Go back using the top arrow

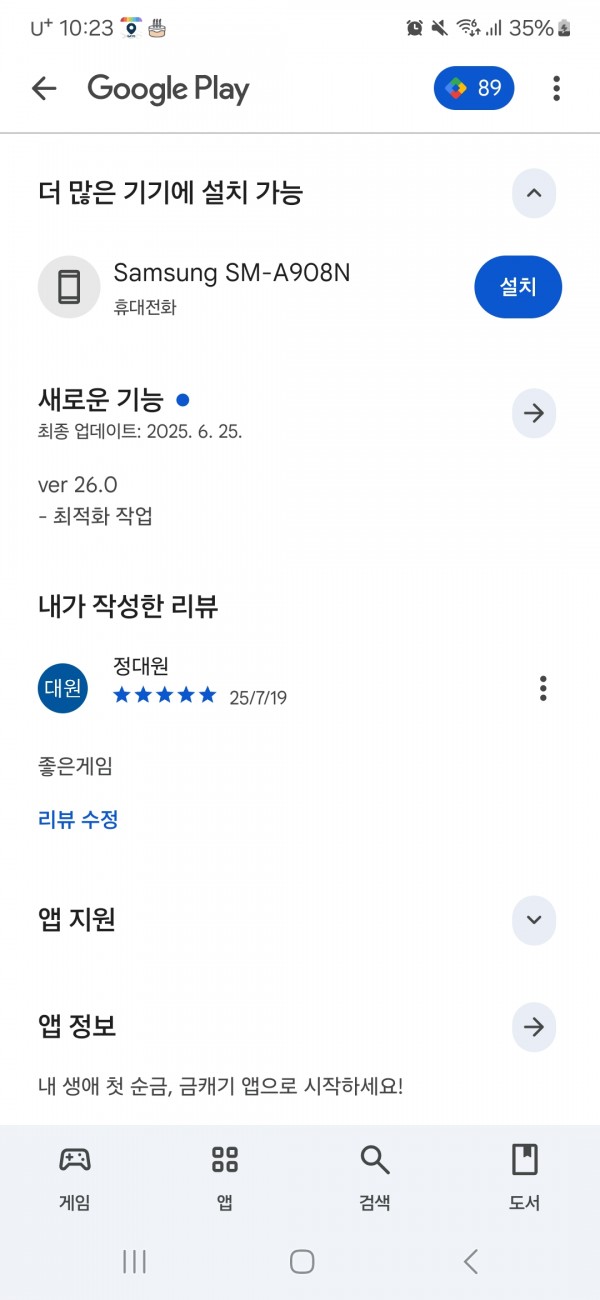[44, 88]
